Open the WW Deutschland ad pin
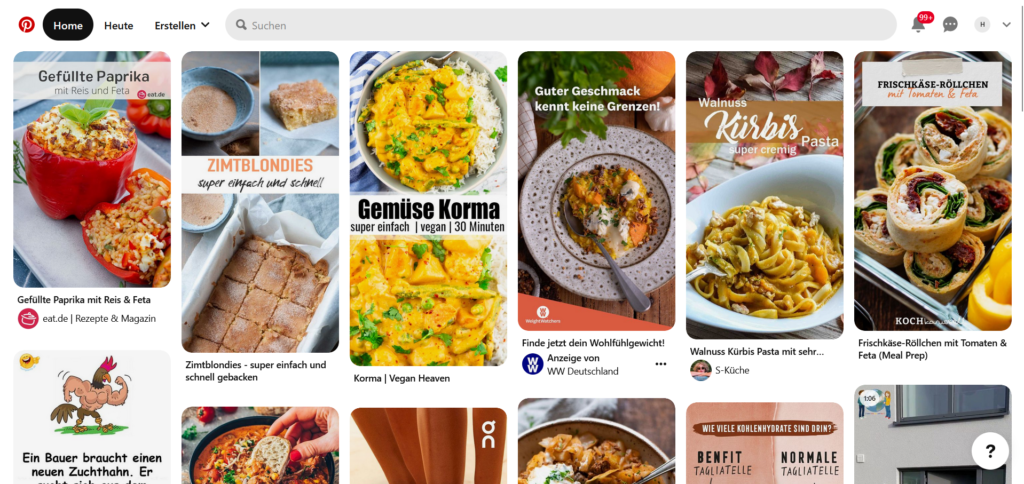This screenshot has height=484, width=1024. 596,190
